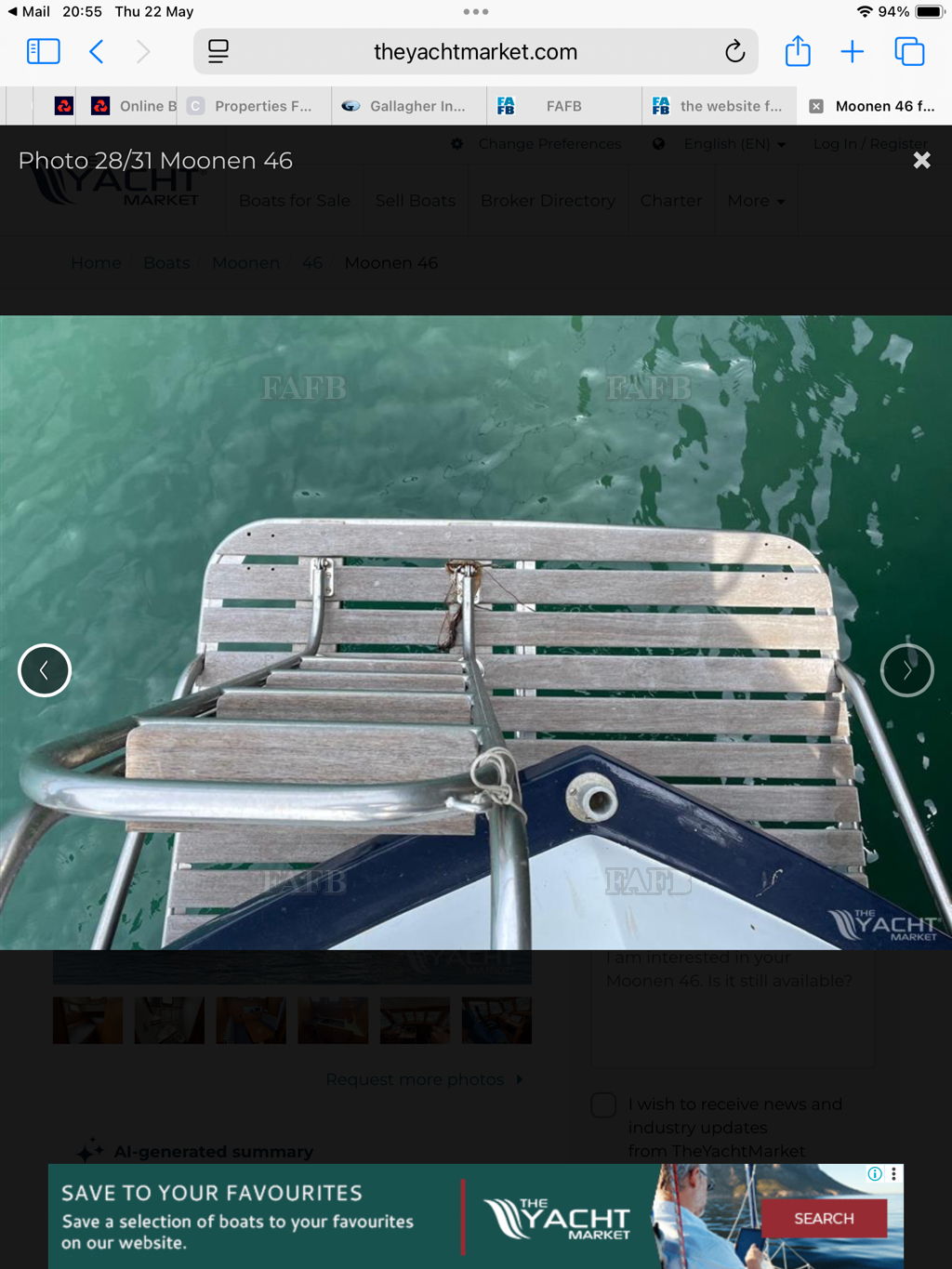Show all open tabs overview
This screenshot has height=1269, width=952.
point(908,51)
